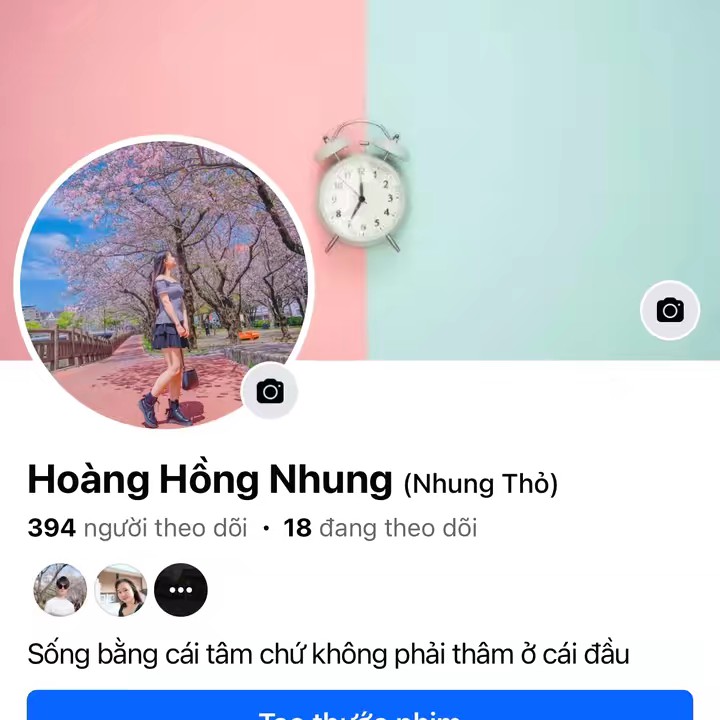Open the second follower's avatar
Screen dimensions: 720x720
click(121, 590)
